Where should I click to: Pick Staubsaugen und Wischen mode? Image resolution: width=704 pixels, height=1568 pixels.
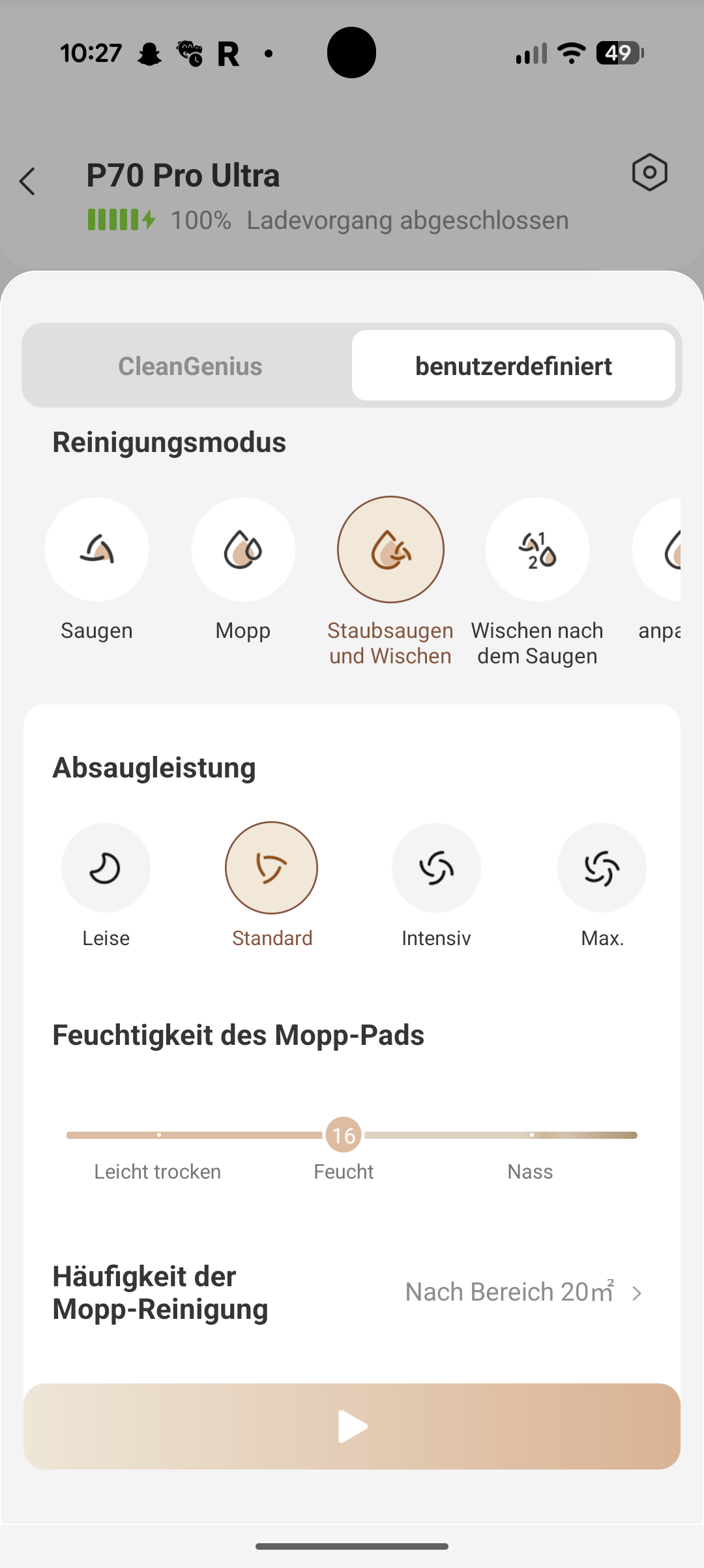390,550
